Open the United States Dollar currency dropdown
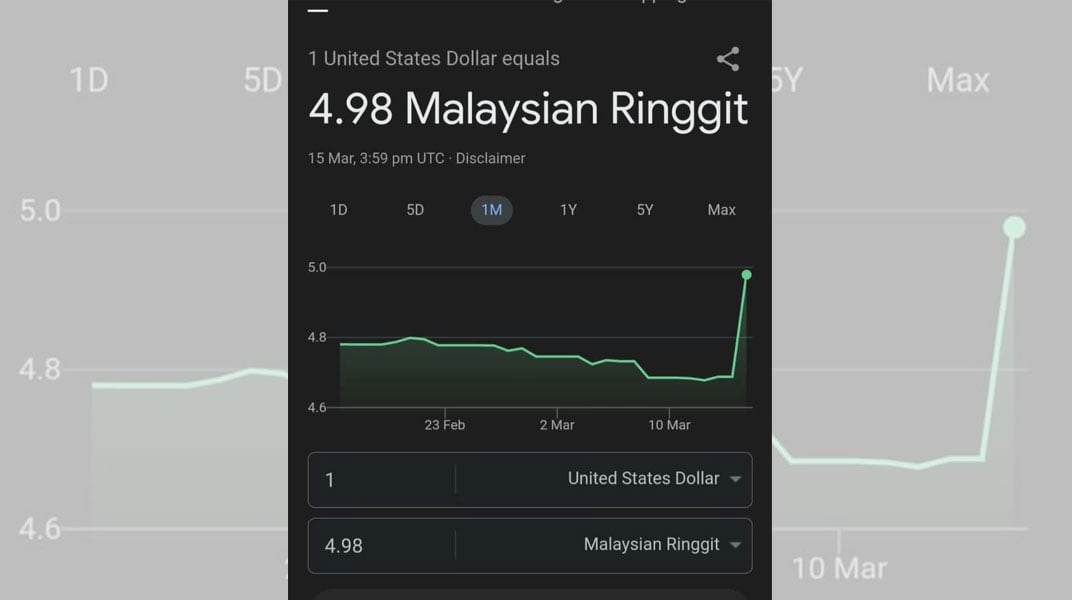 (x=654, y=479)
